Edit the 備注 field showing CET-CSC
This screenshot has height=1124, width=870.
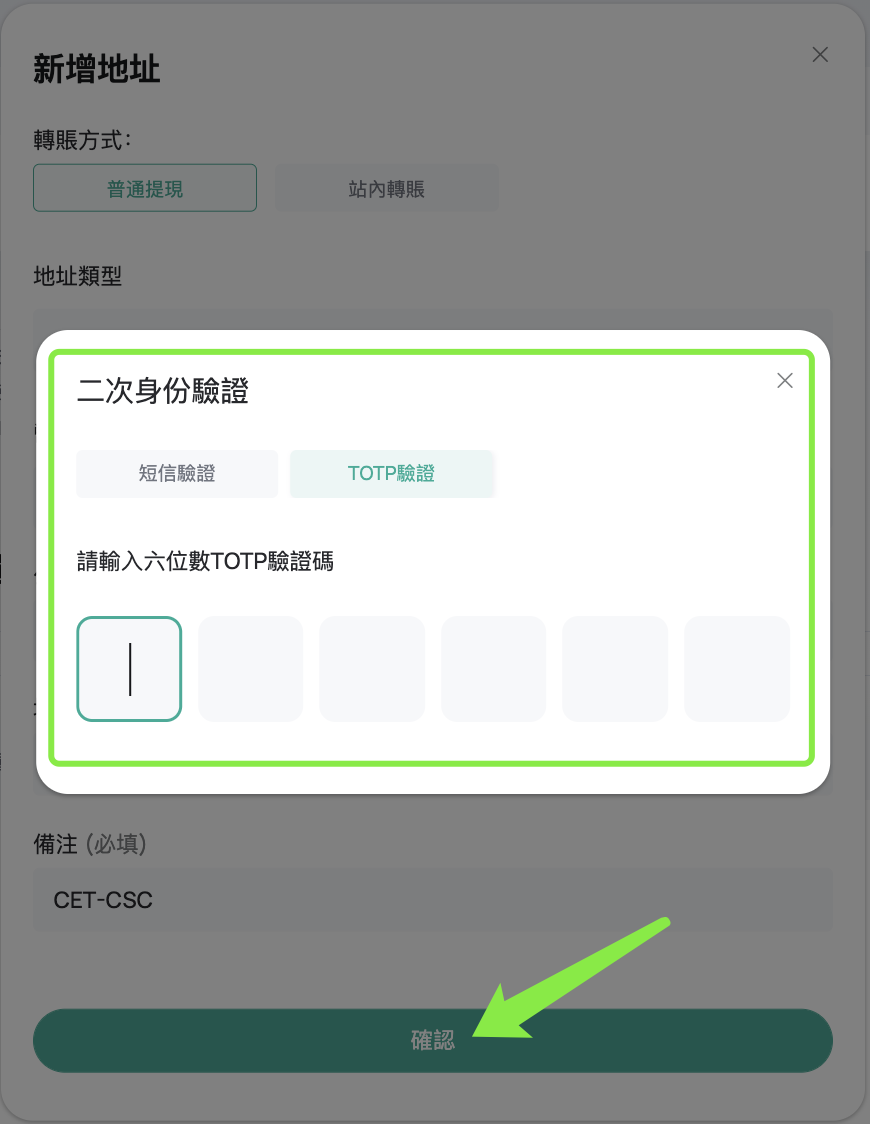point(432,900)
